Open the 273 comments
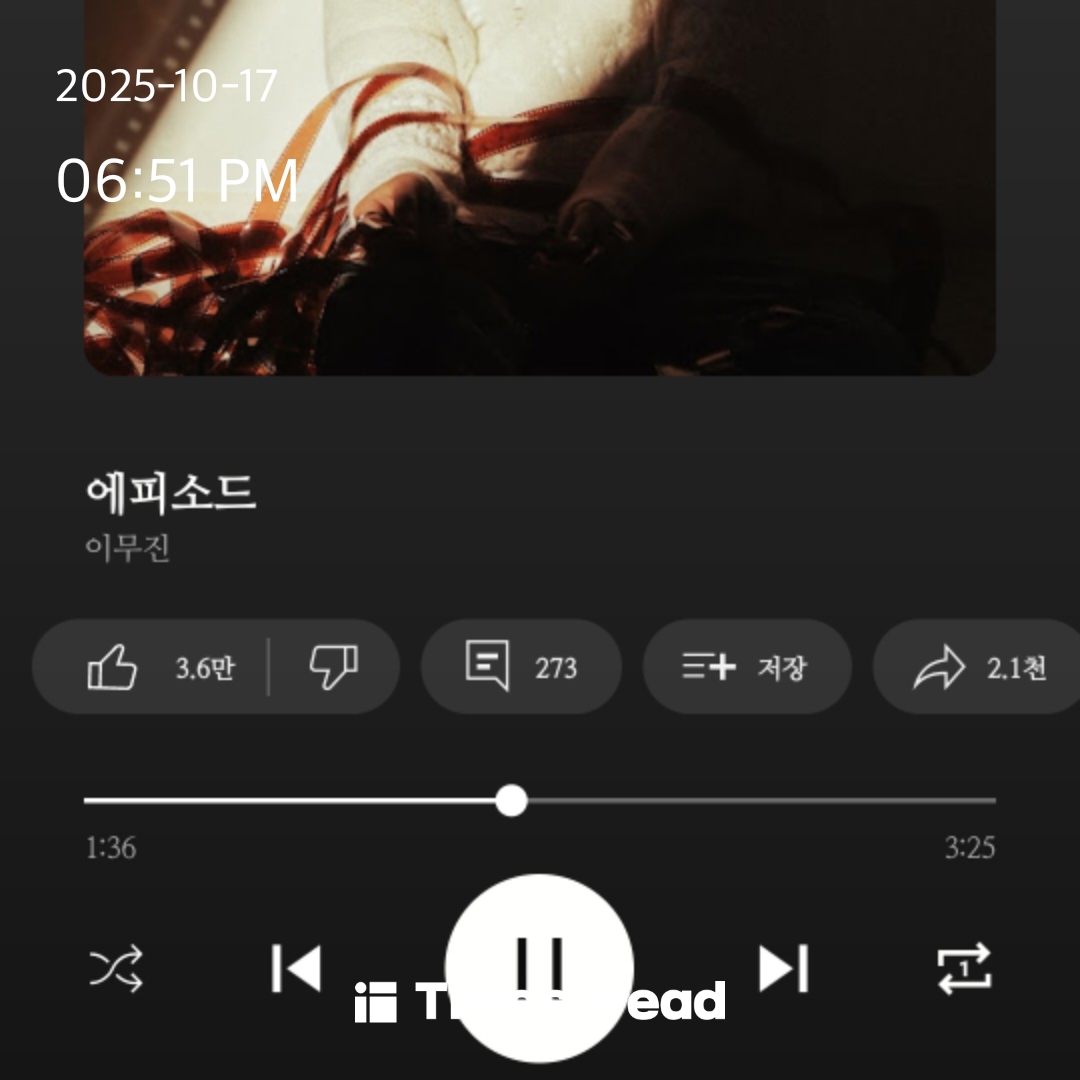The image size is (1080, 1080). click(521, 667)
